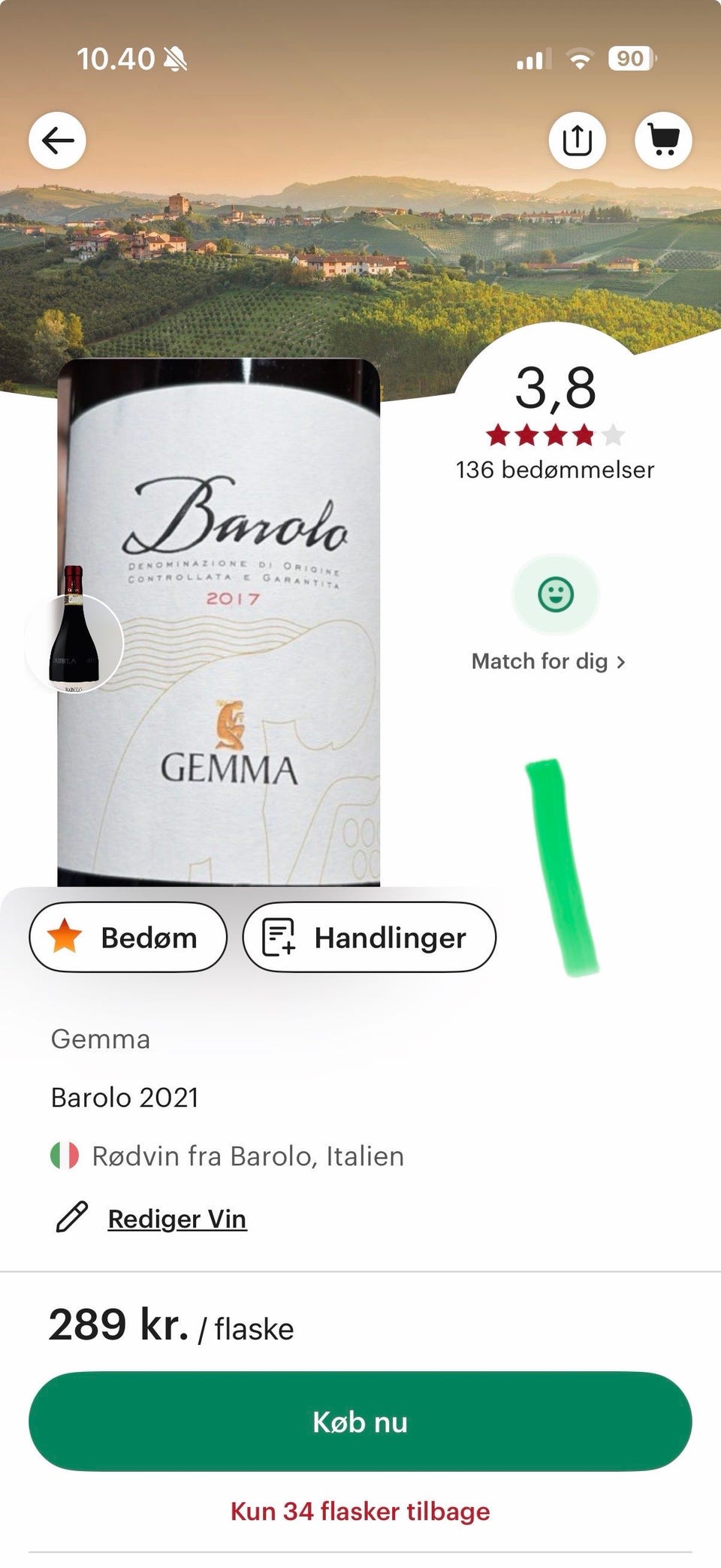Screen dimensions: 721x1568
Task: Tap Kun 34 flasker tilbage notice
Action: pos(360,1511)
